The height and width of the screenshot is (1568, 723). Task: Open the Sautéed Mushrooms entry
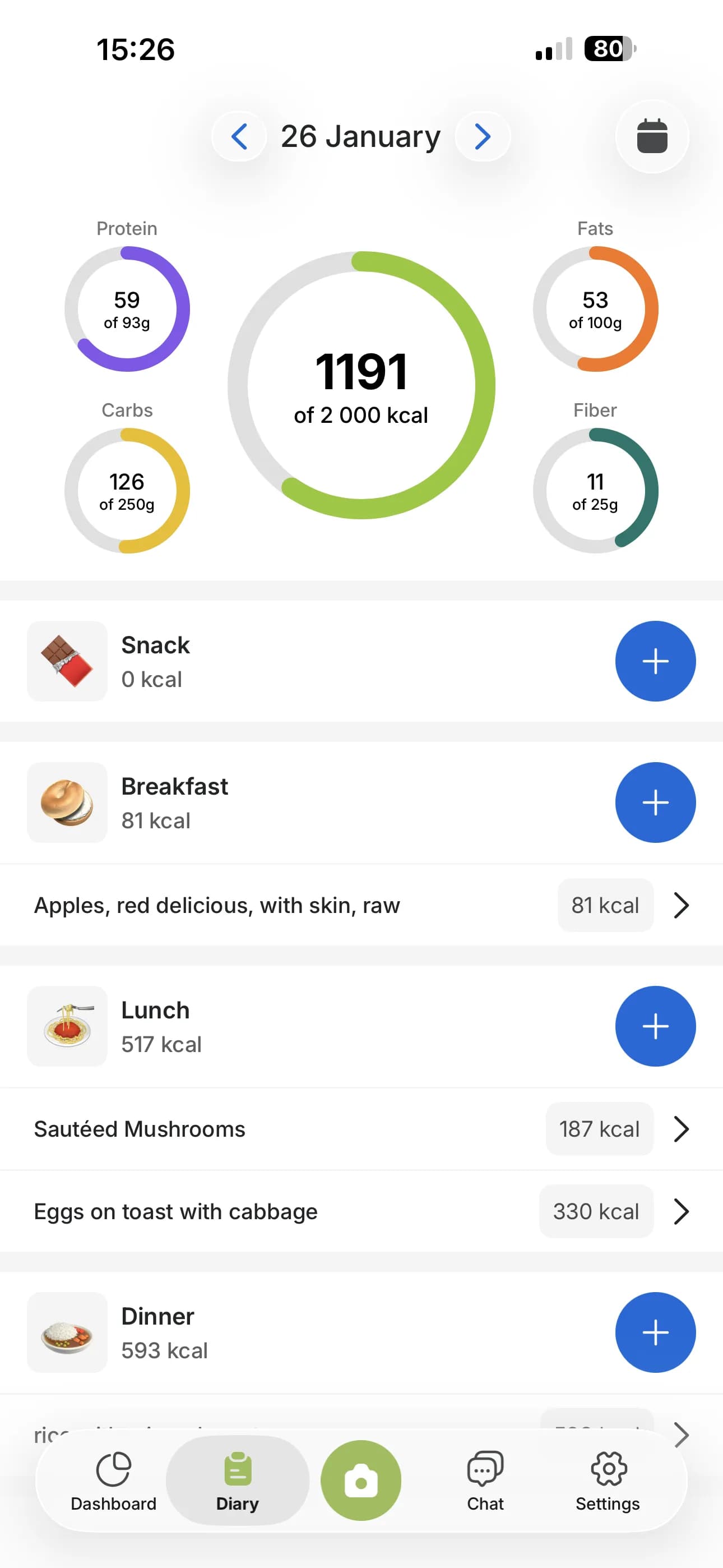tap(361, 1129)
